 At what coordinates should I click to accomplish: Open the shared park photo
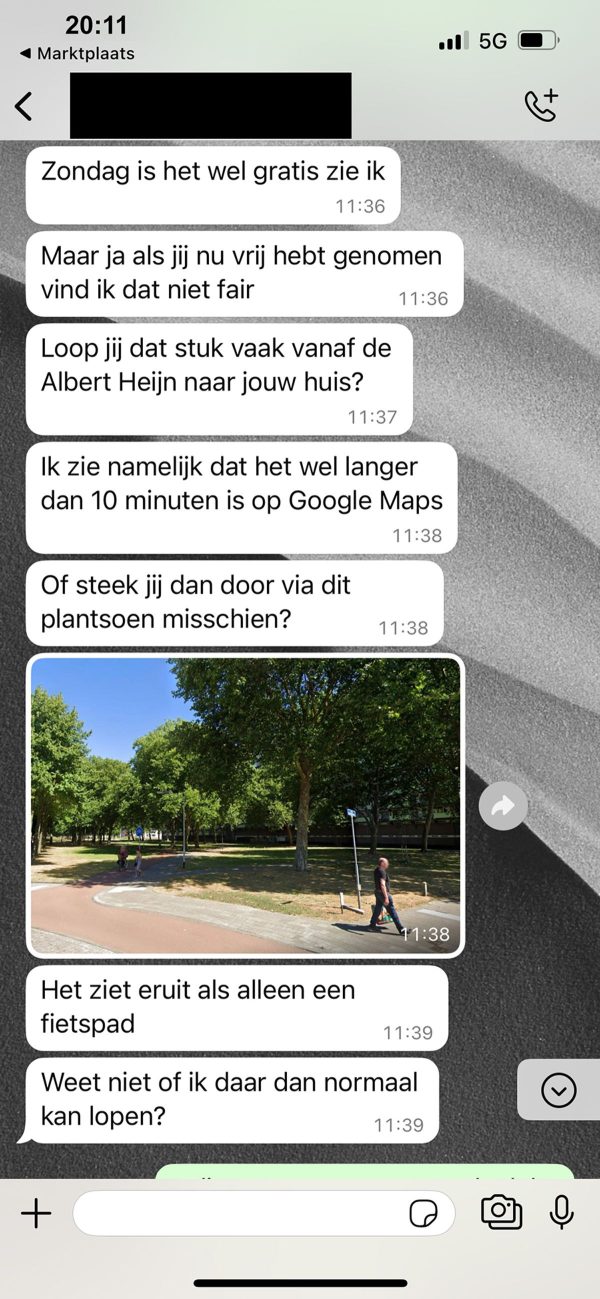pos(245,805)
